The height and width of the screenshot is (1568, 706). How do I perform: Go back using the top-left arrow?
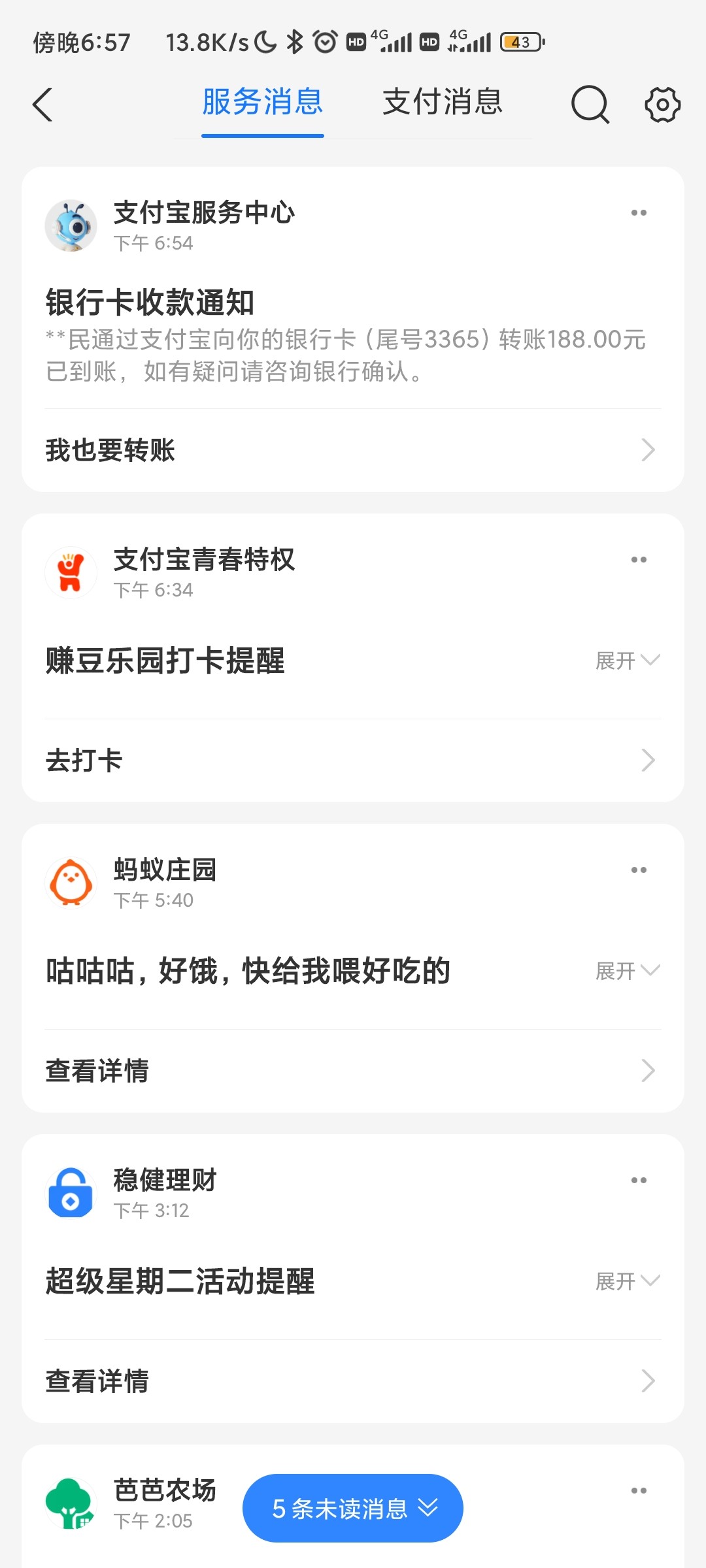pos(42,105)
